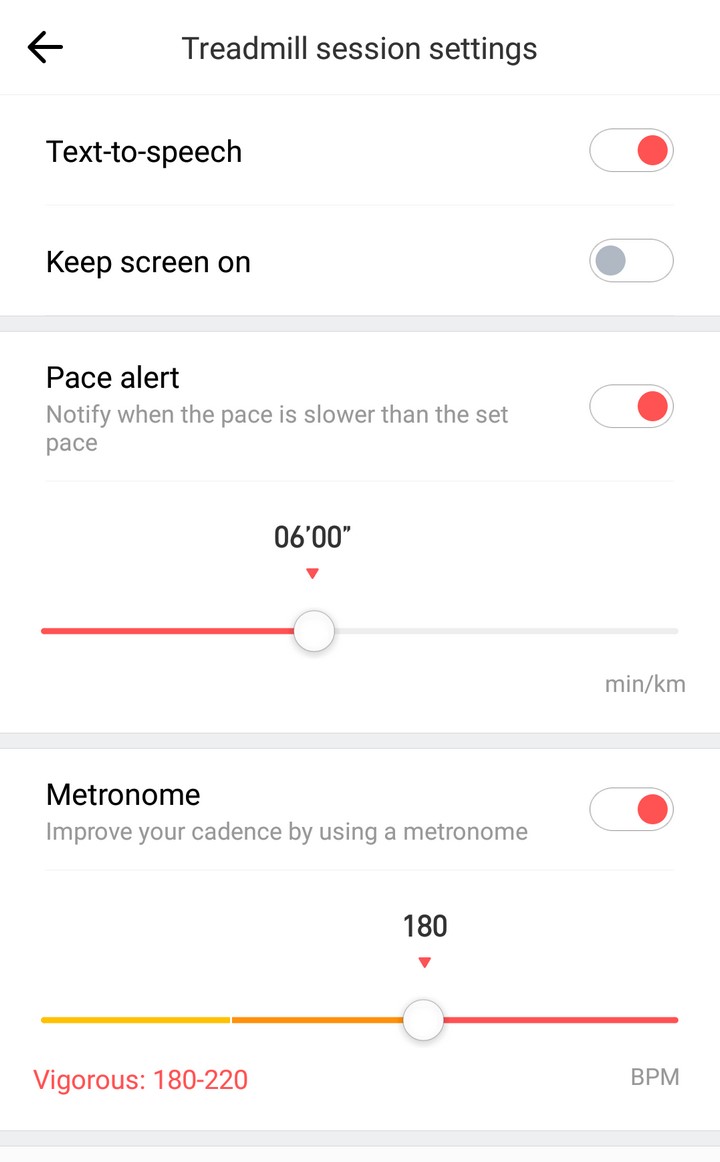The height and width of the screenshot is (1162, 720).
Task: Tap the pace alert min/km slider handle
Action: 314,631
